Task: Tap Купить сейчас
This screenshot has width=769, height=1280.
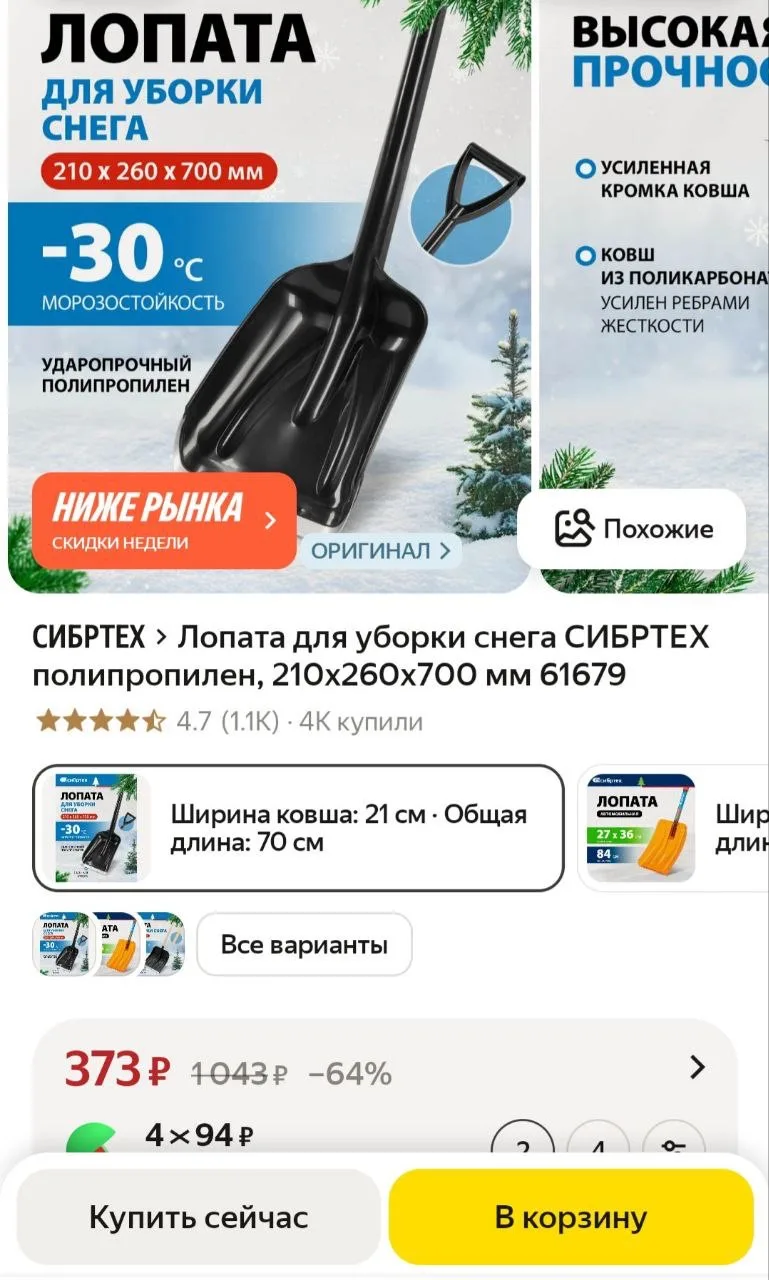Action: (198, 1217)
